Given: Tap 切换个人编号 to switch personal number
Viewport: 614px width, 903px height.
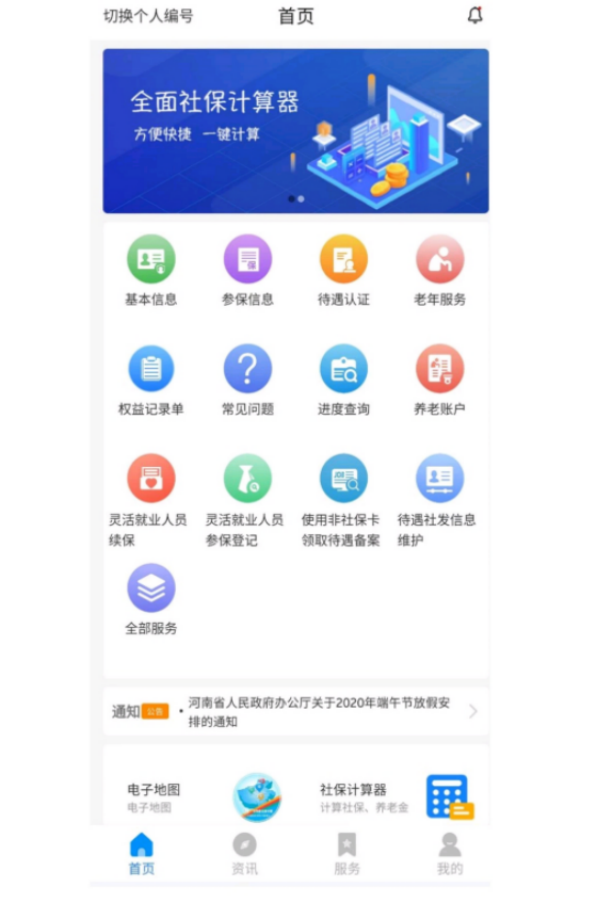Looking at the screenshot, I should tap(148, 16).
